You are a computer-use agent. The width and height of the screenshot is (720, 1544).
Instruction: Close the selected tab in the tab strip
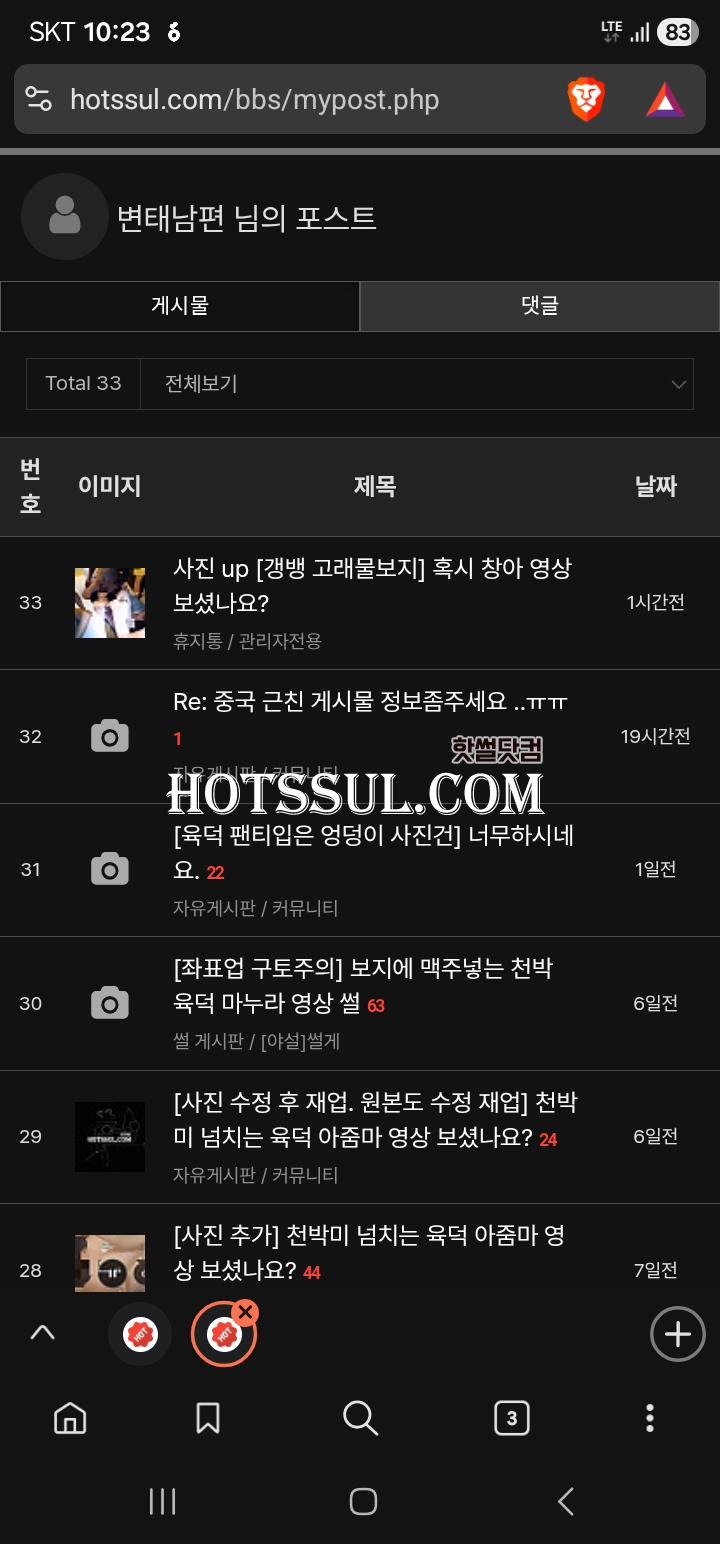(245, 1312)
